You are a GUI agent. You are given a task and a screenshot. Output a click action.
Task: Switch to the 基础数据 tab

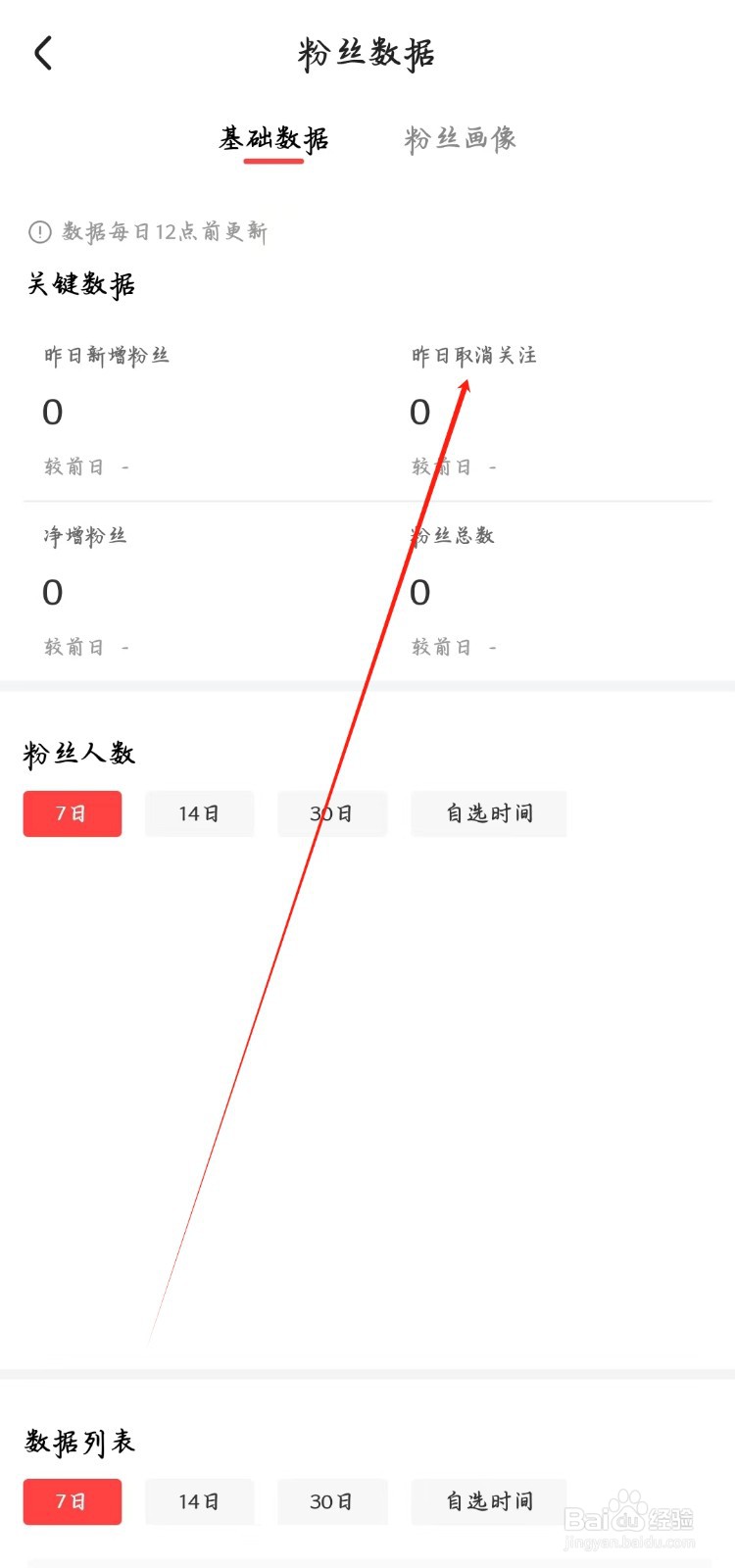(x=274, y=139)
